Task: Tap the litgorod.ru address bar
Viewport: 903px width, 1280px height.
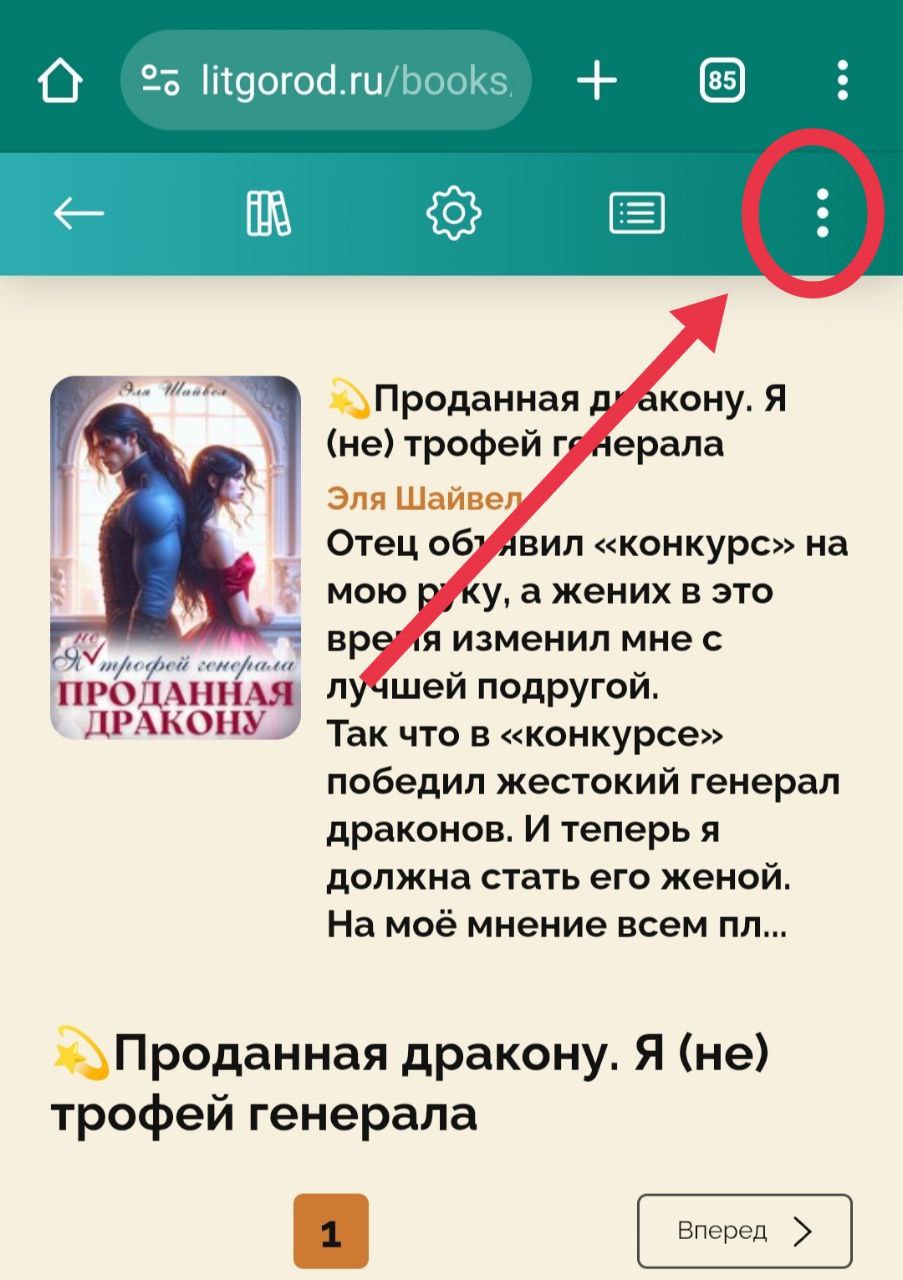Action: 325,80
